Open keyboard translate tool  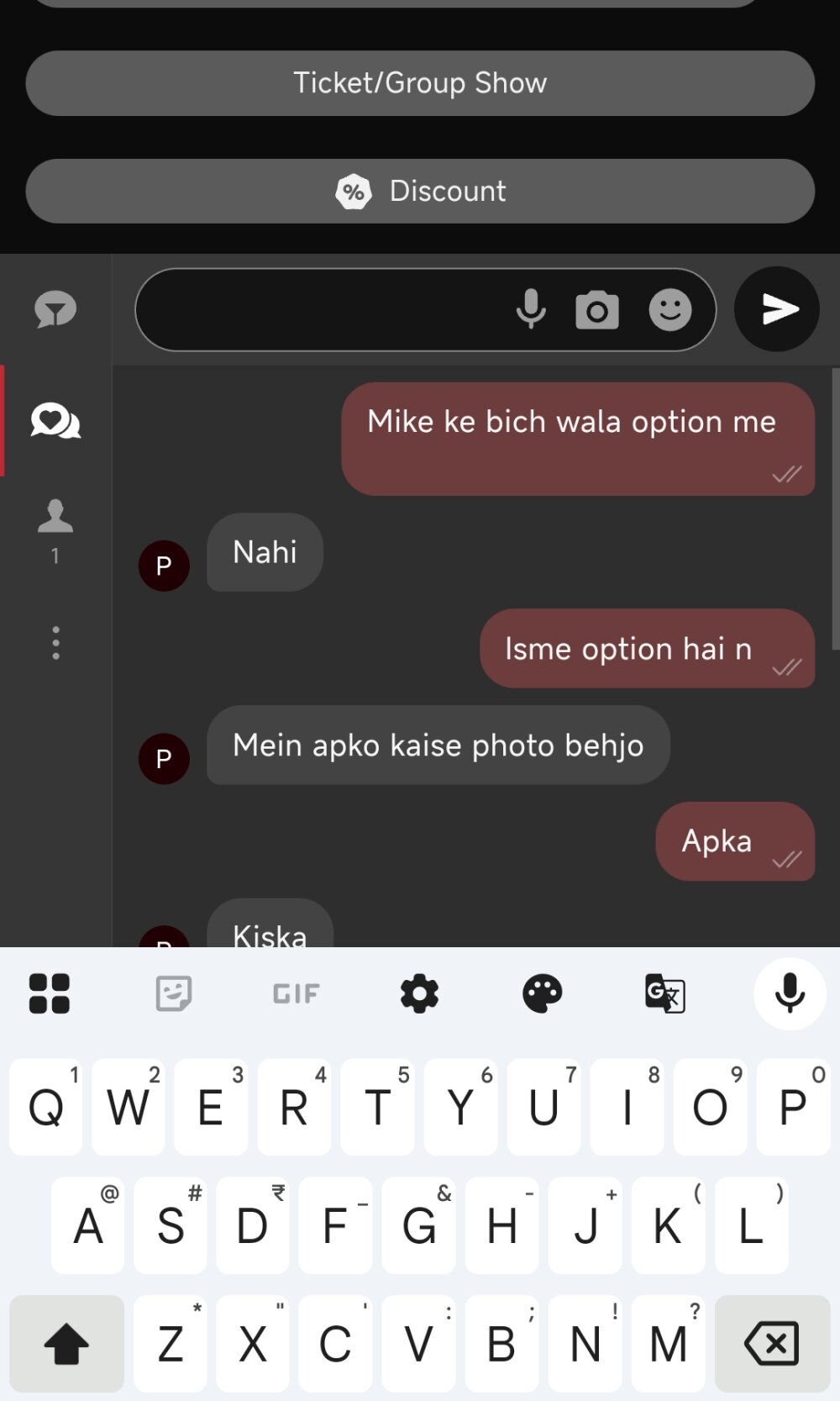click(x=664, y=993)
